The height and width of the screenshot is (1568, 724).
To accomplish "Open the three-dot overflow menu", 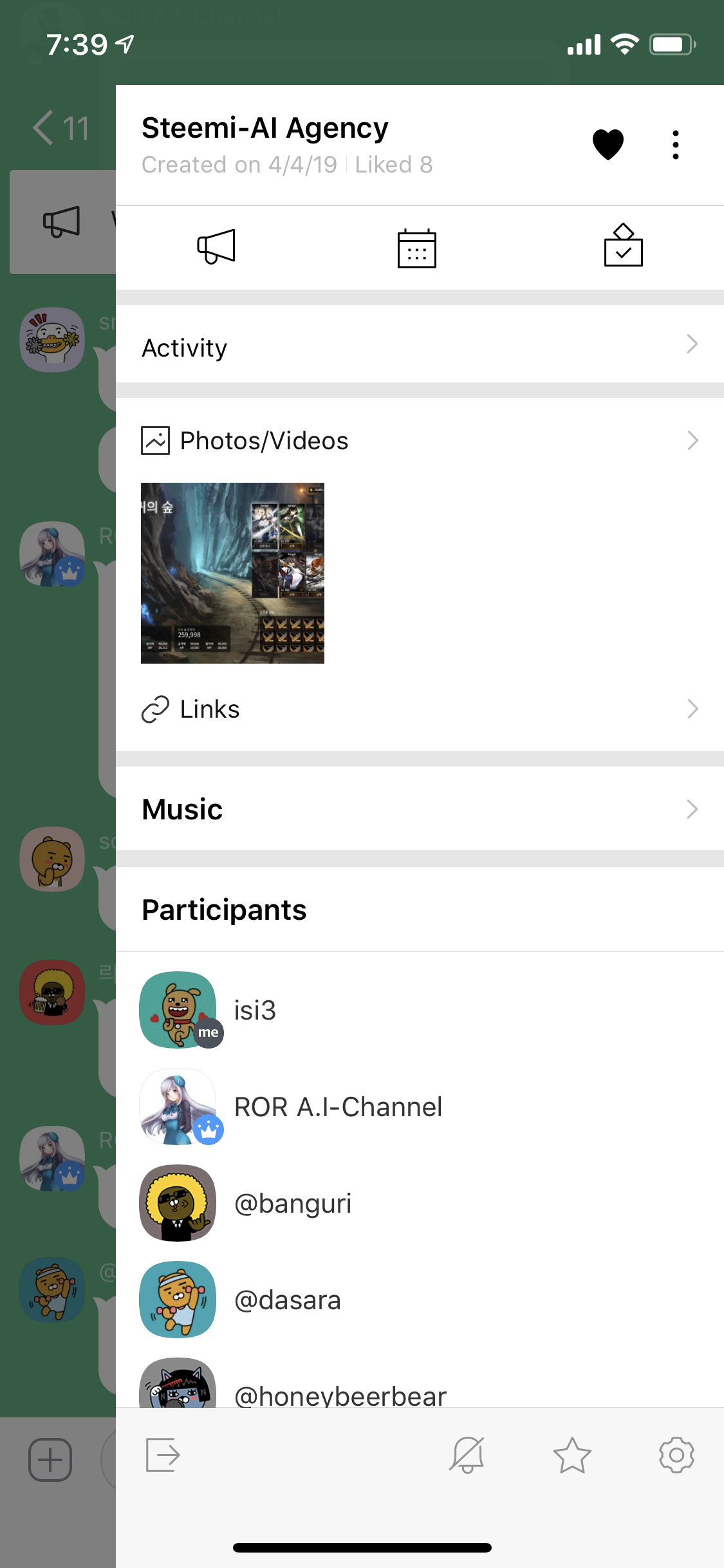I will [x=675, y=145].
